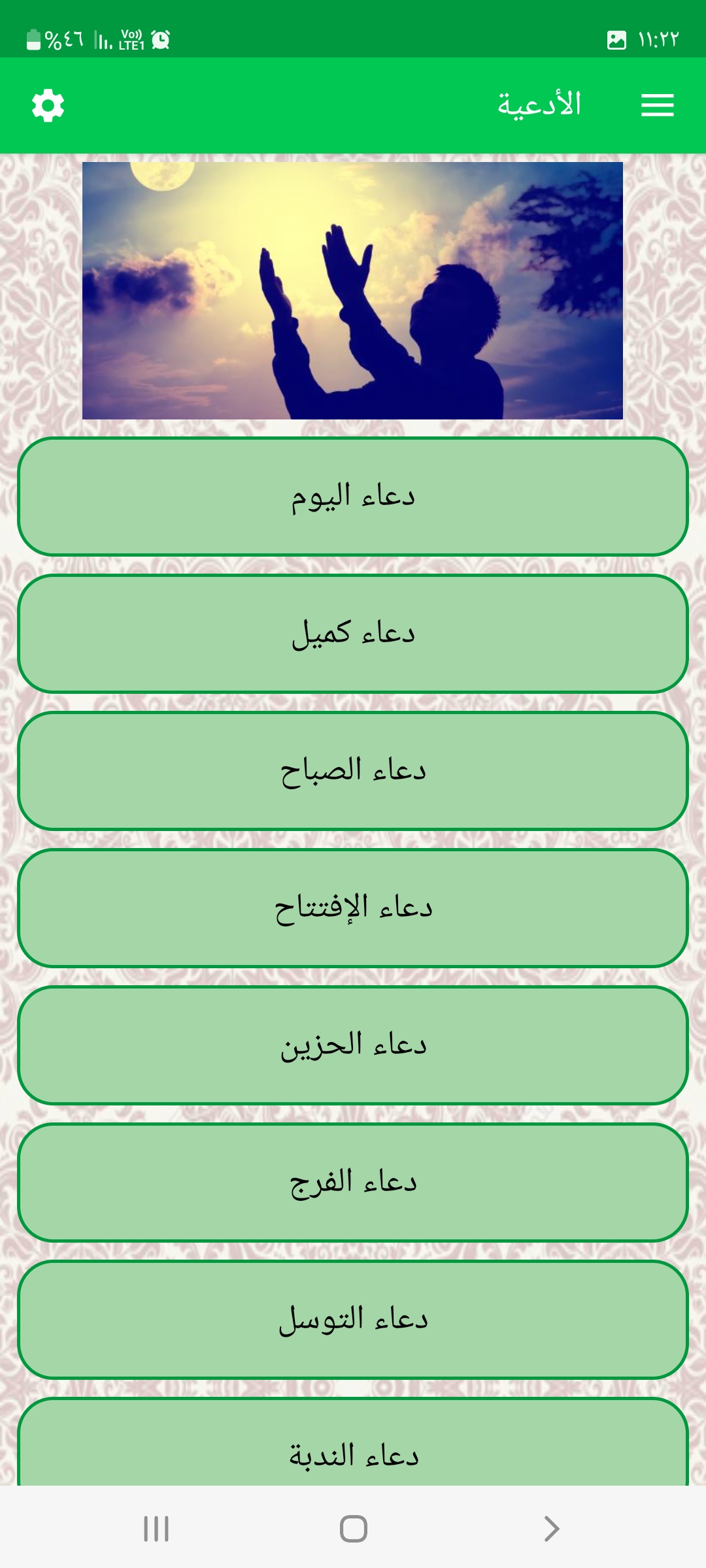This screenshot has height=1568, width=706.
Task: Select دعاء كميل
Action: [x=353, y=634]
